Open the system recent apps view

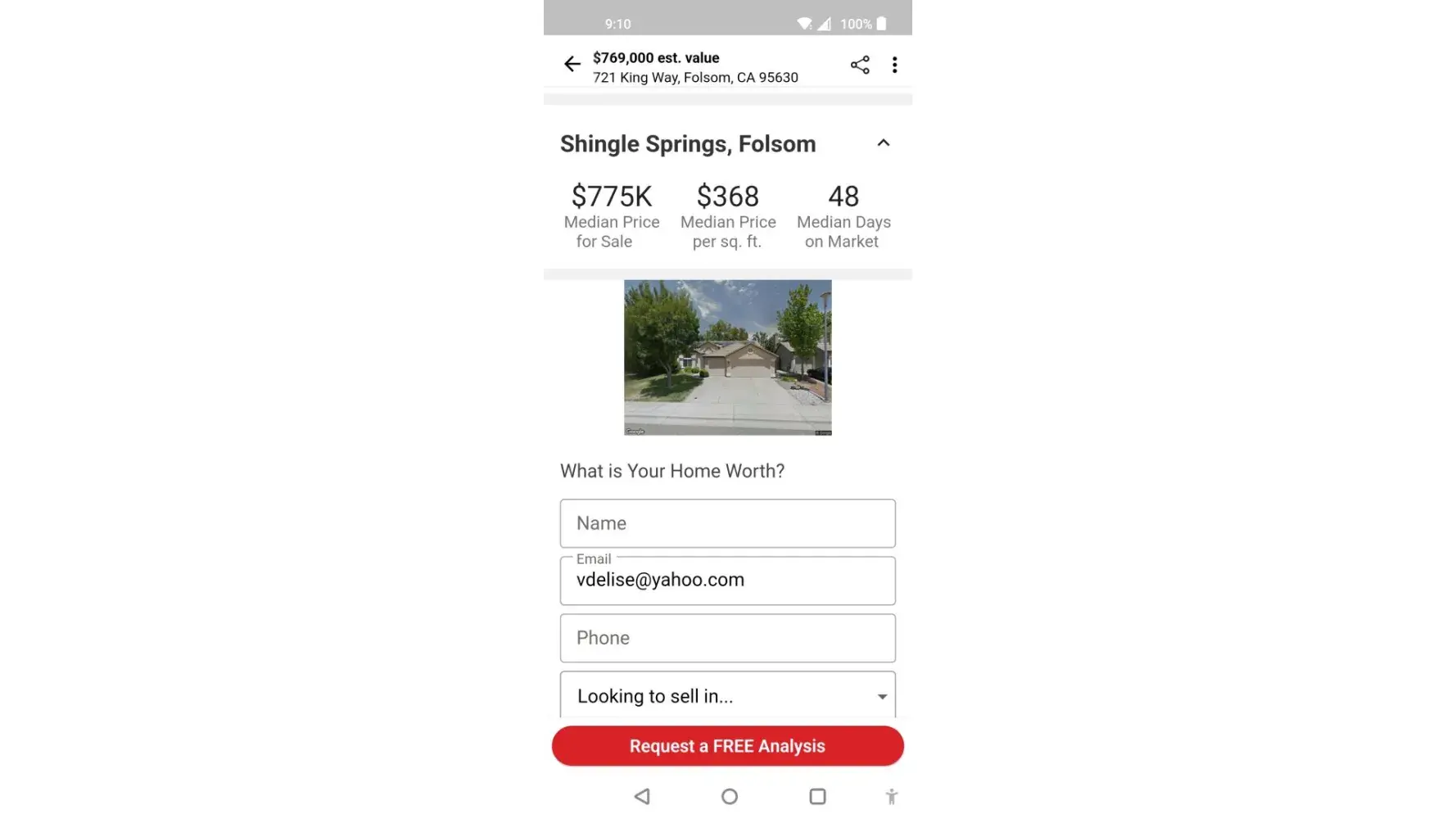click(x=816, y=796)
